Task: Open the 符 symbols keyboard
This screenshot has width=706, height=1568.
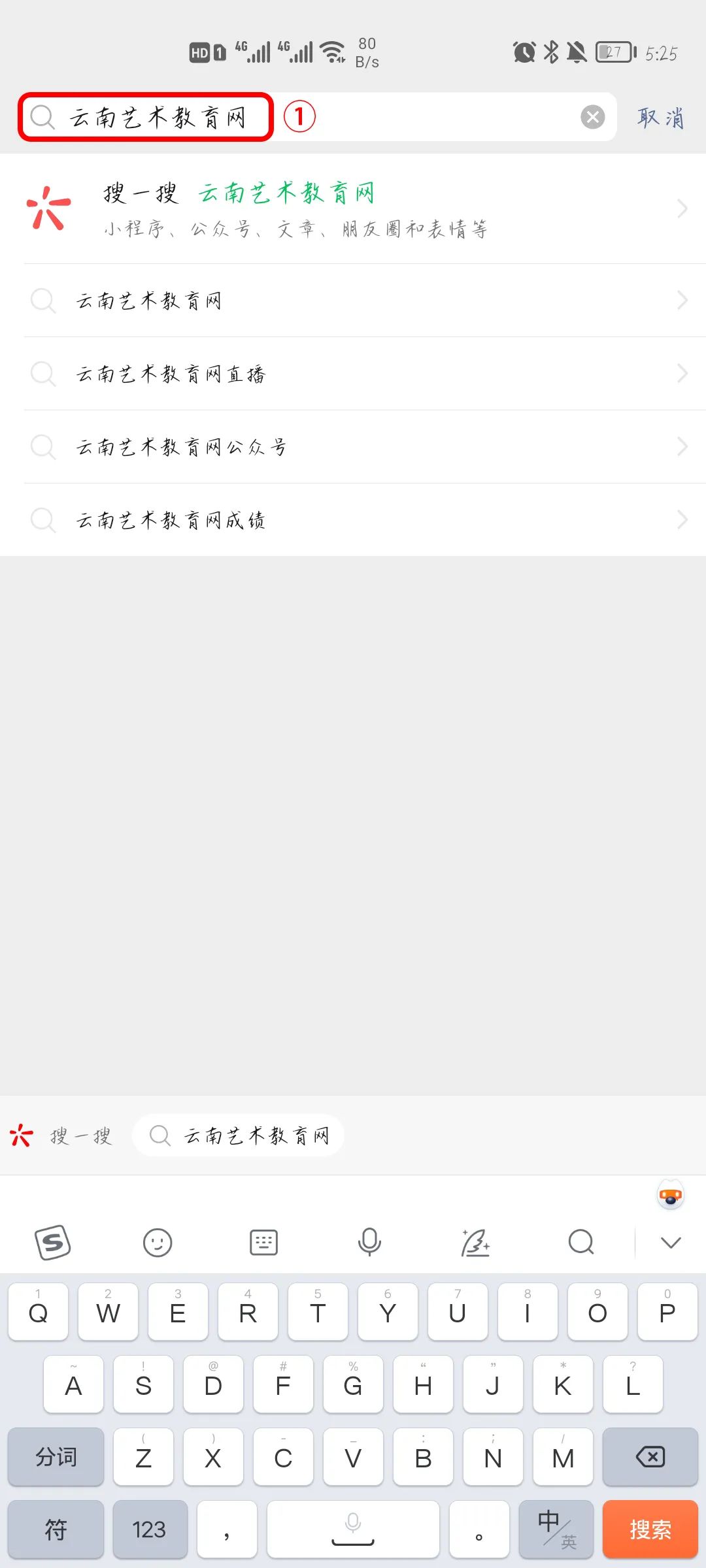Action: [56, 1529]
